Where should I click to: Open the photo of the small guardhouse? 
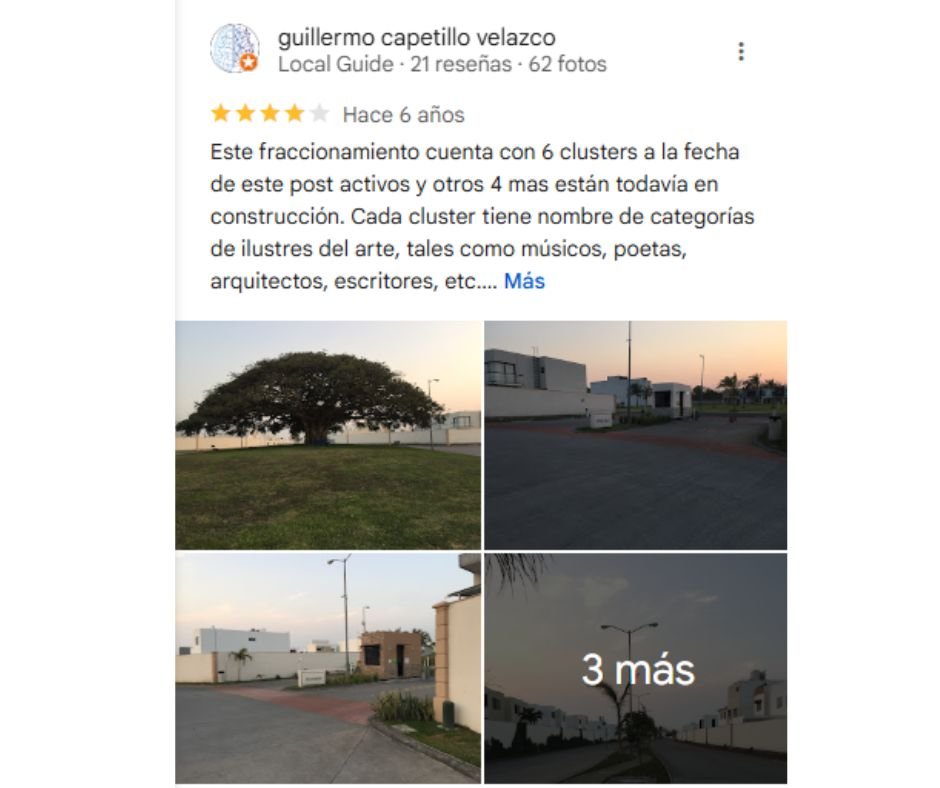[327, 668]
